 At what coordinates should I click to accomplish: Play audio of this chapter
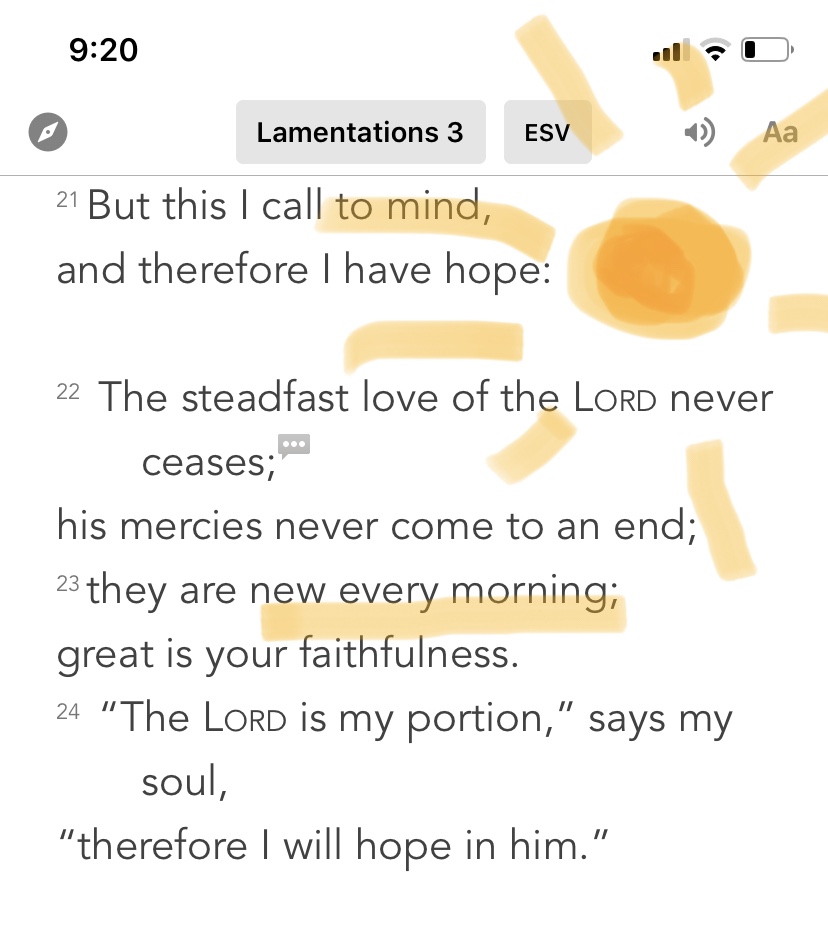[699, 132]
